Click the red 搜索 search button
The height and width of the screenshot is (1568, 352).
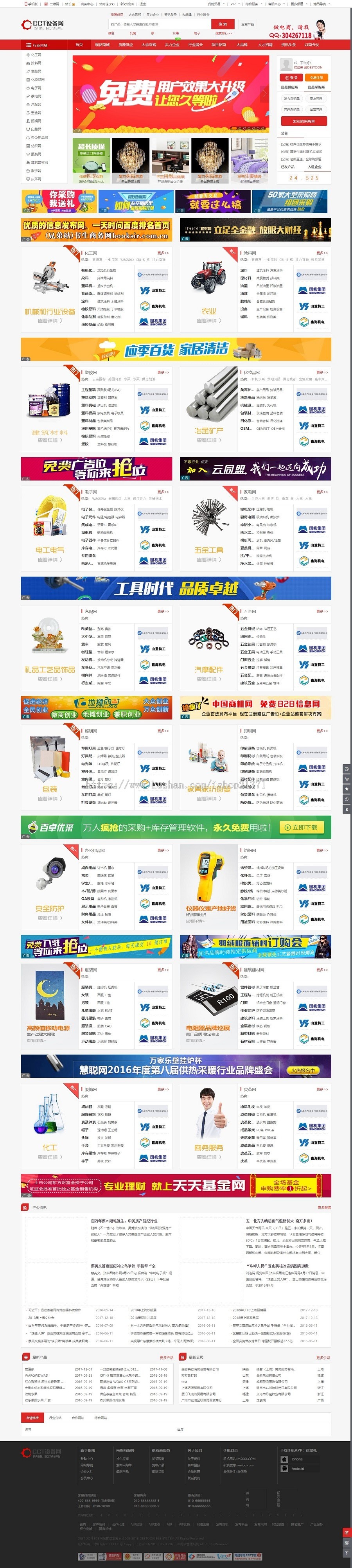[x=222, y=24]
